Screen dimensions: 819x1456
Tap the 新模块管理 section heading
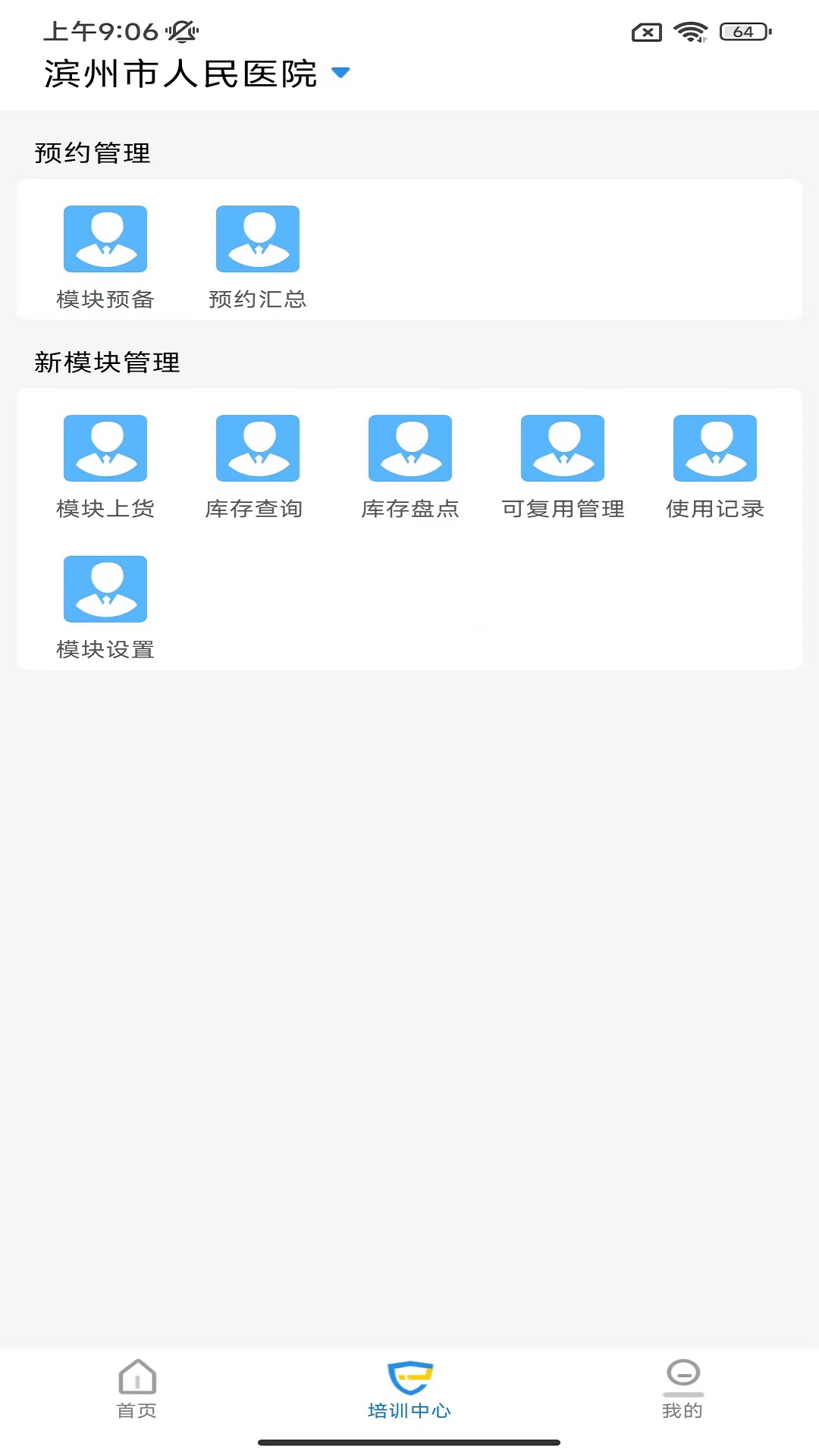(106, 362)
